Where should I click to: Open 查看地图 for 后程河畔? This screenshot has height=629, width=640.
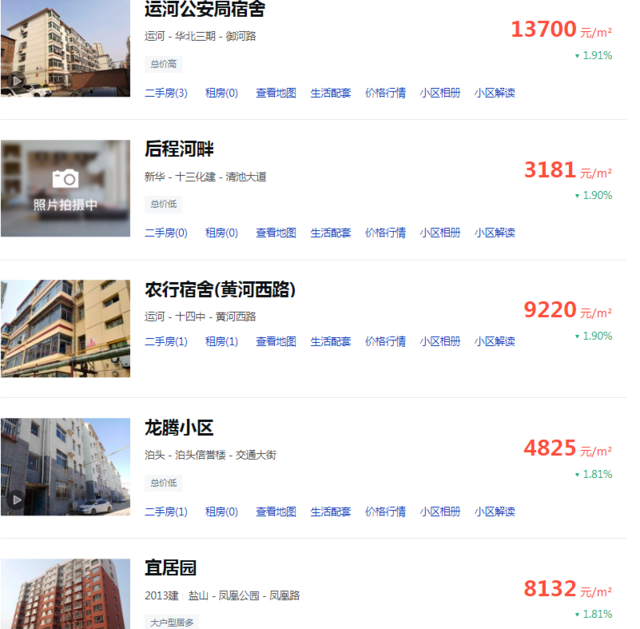point(276,233)
